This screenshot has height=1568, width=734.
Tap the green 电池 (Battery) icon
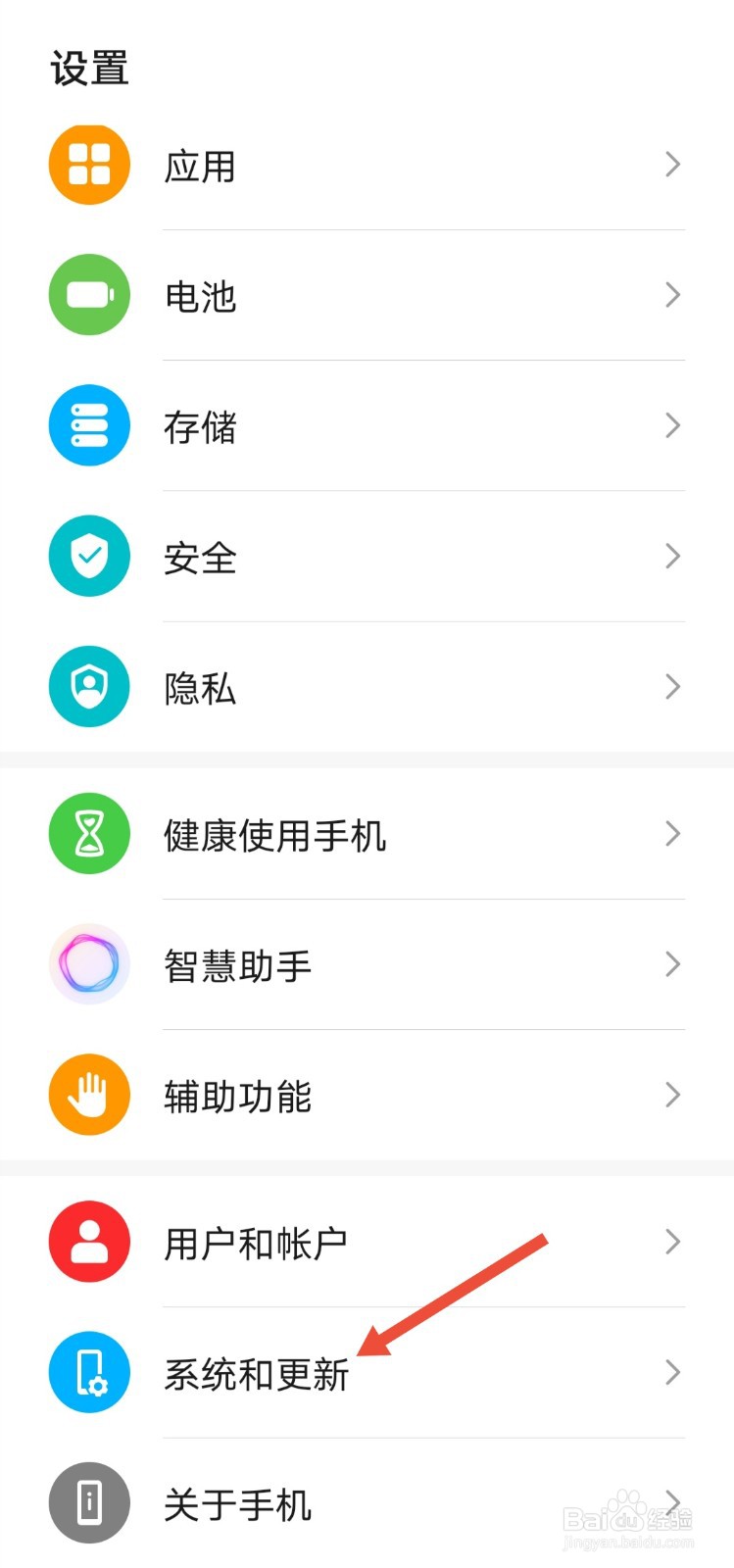[89, 295]
